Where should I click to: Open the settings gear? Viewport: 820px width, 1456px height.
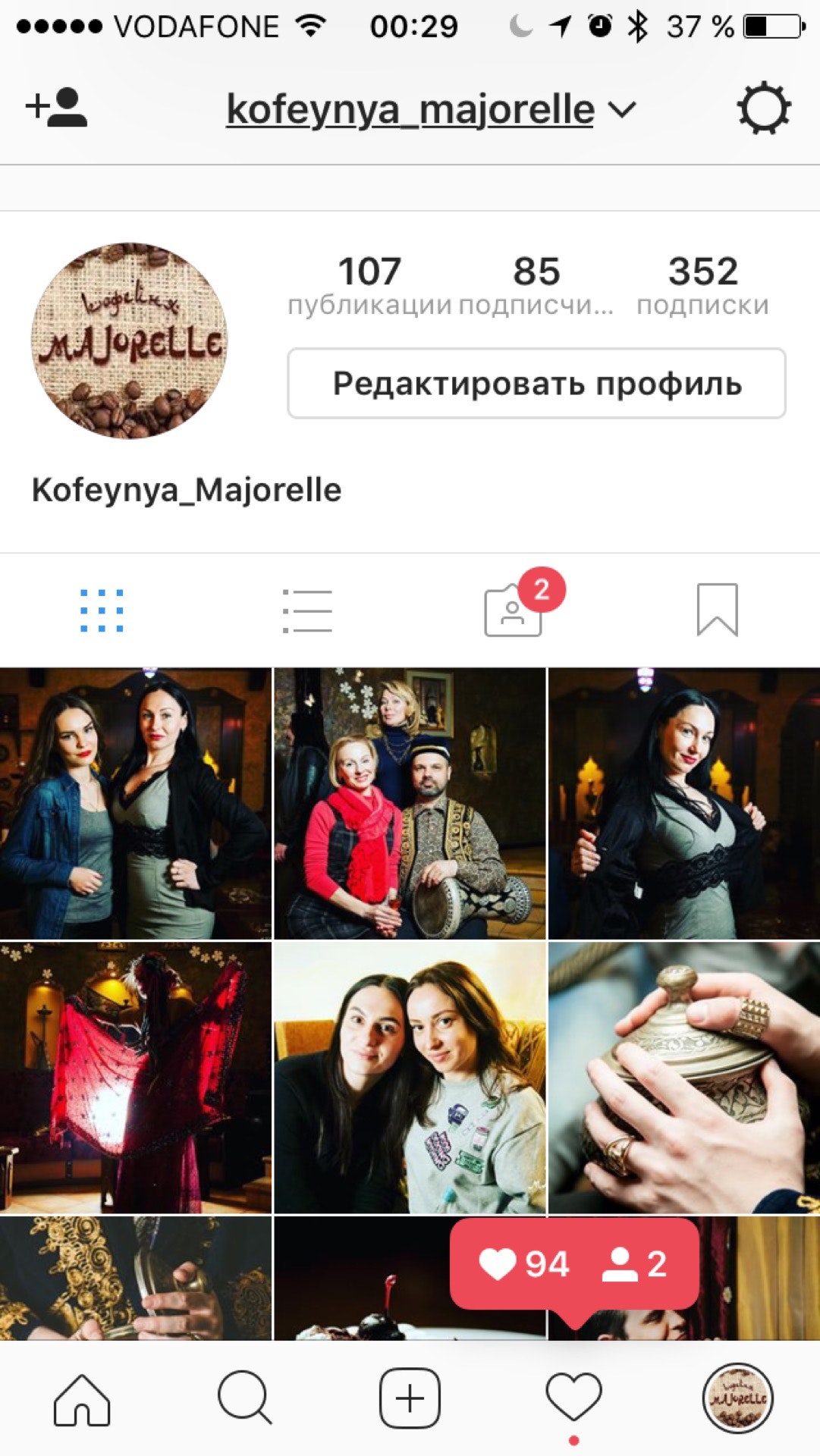pos(764,108)
